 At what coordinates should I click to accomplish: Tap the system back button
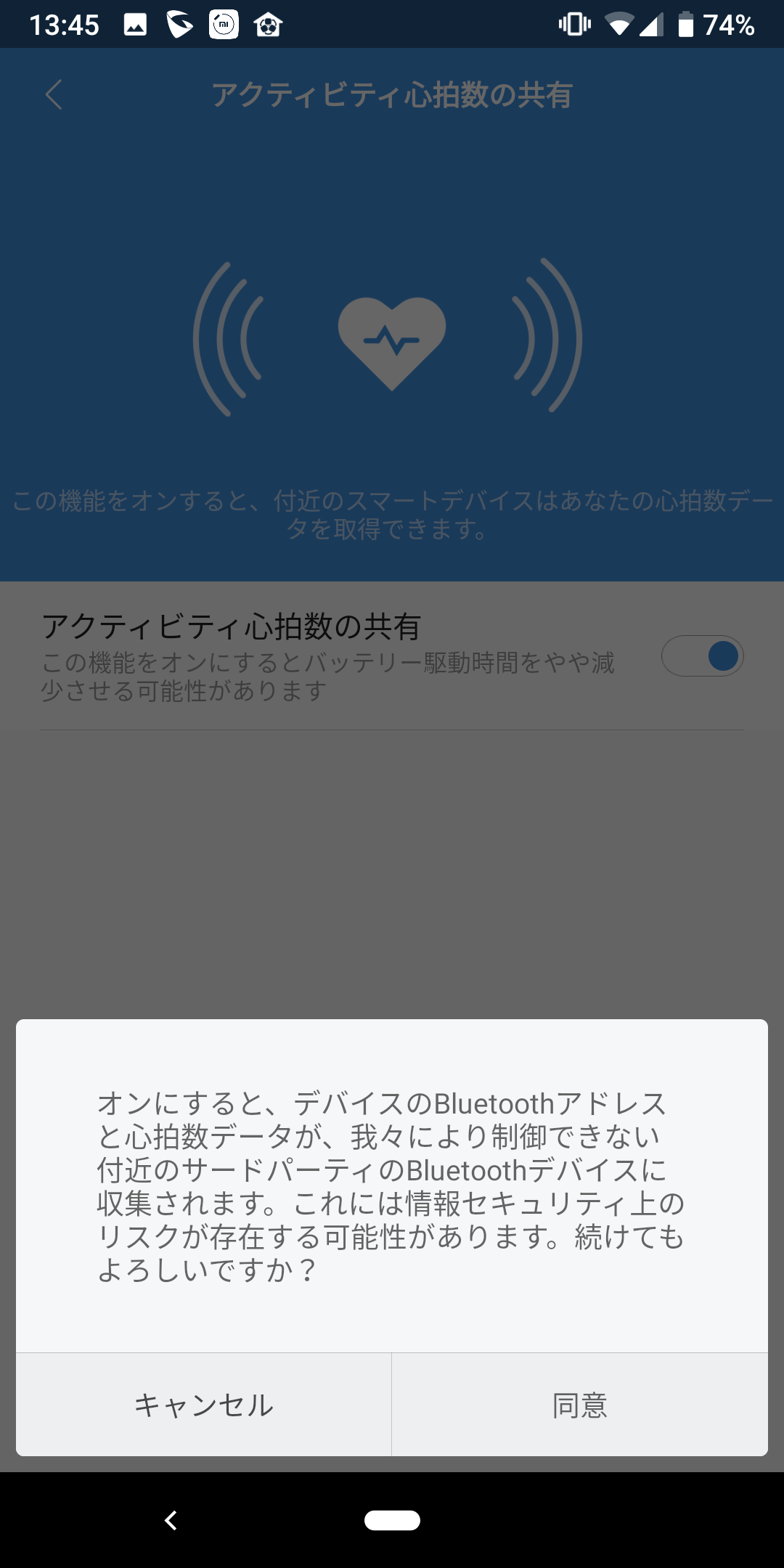click(x=171, y=1520)
